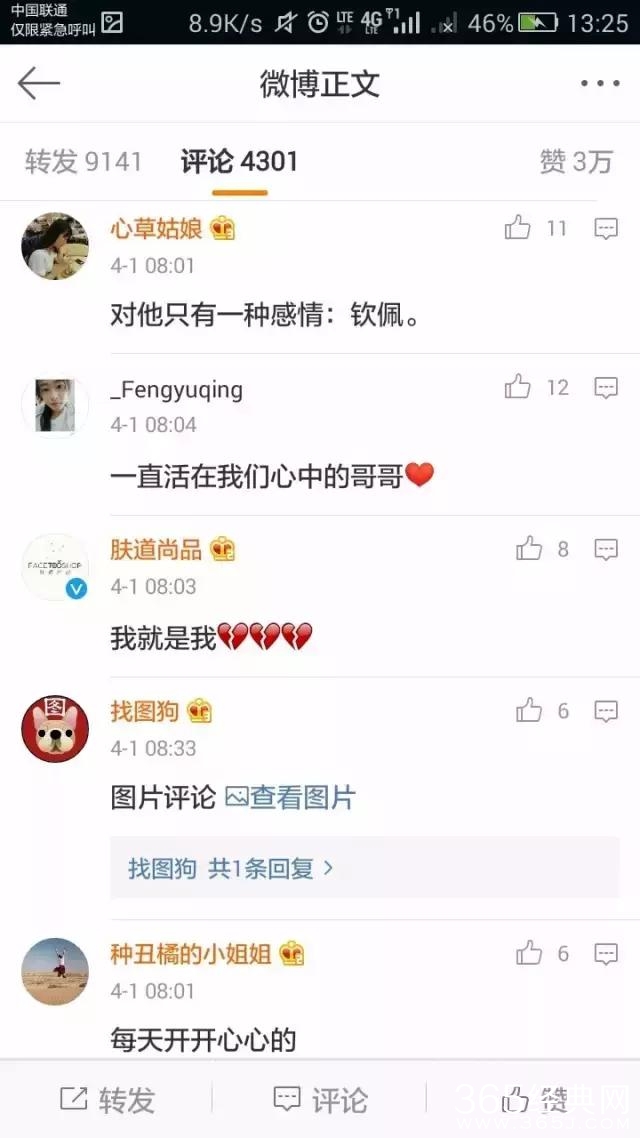Switch to the 转发 9141 tab

pyautogui.click(x=83, y=162)
